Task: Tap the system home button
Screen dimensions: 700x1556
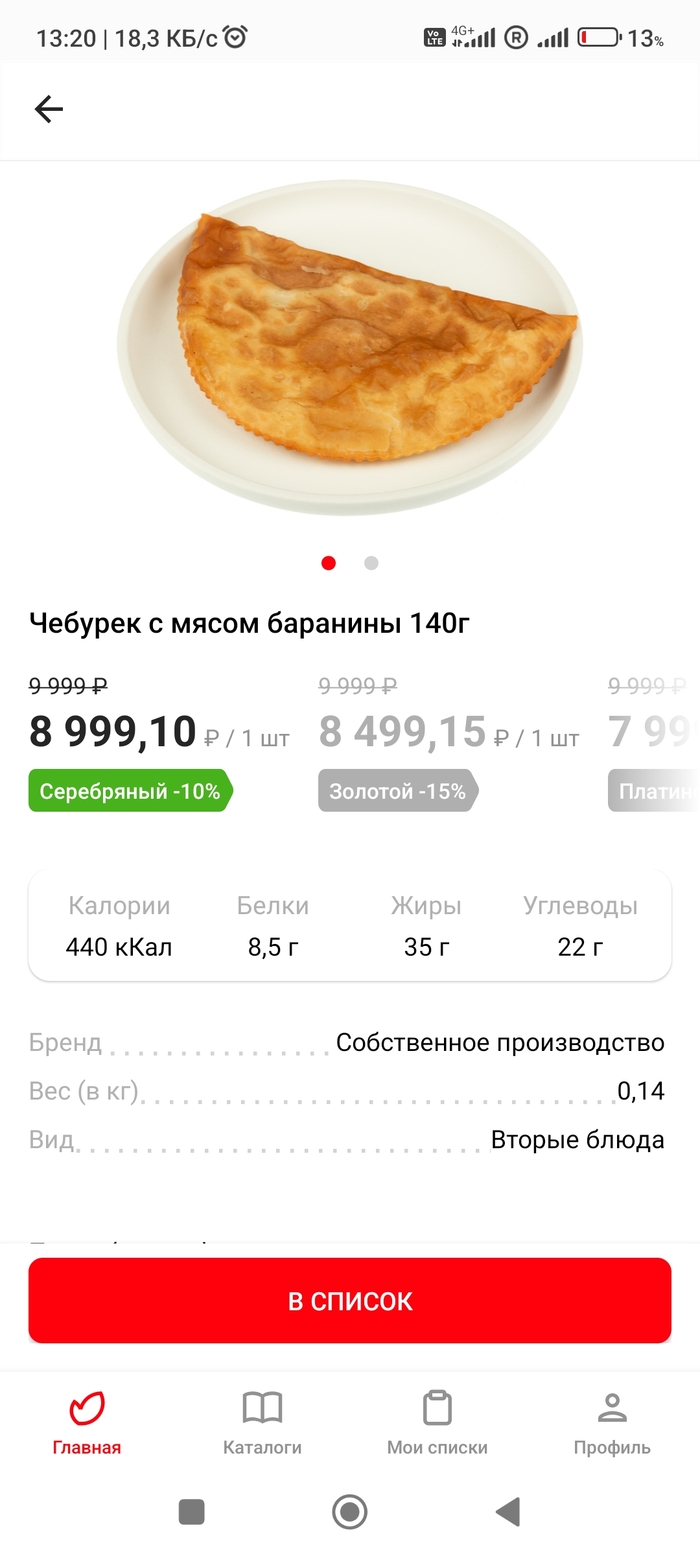Action: [350, 1511]
